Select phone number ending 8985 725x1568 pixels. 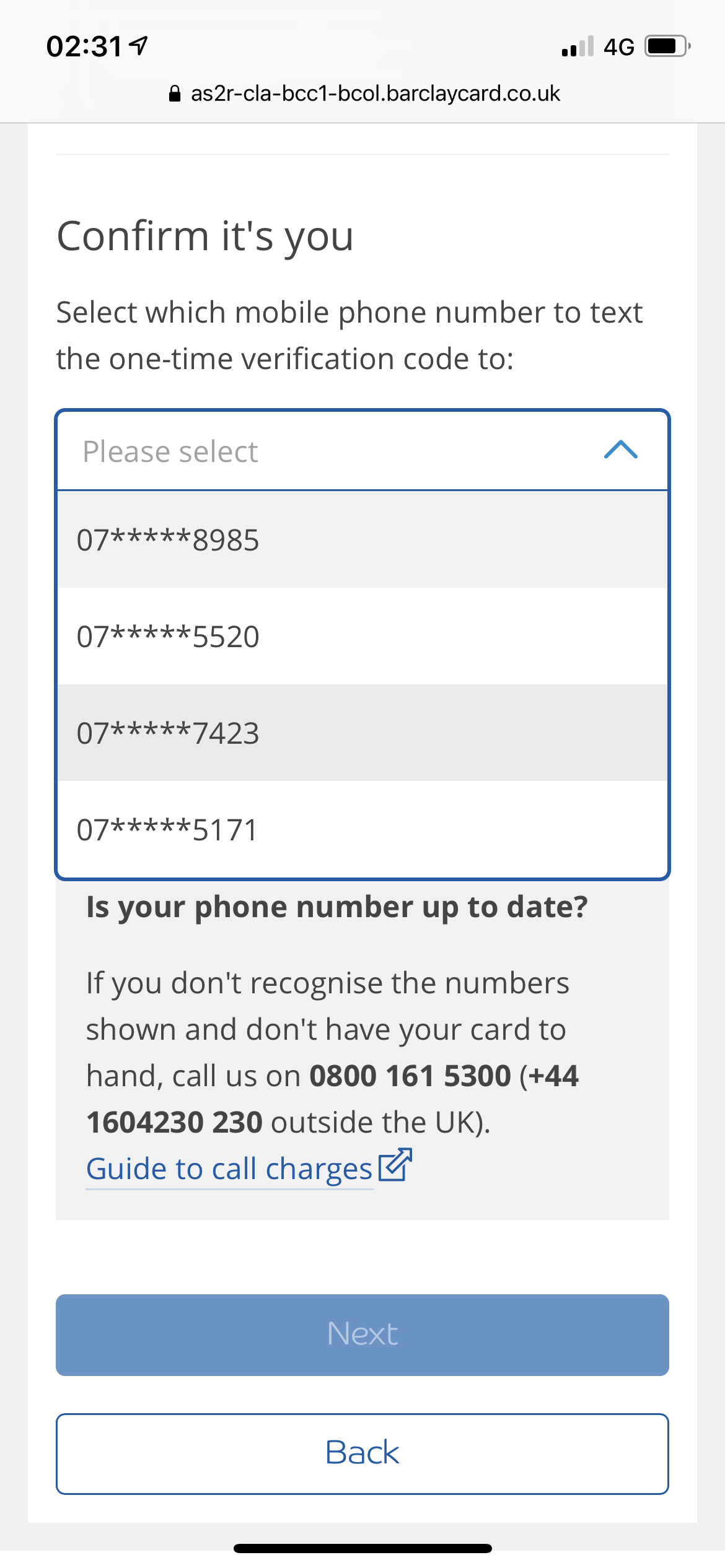(362, 540)
